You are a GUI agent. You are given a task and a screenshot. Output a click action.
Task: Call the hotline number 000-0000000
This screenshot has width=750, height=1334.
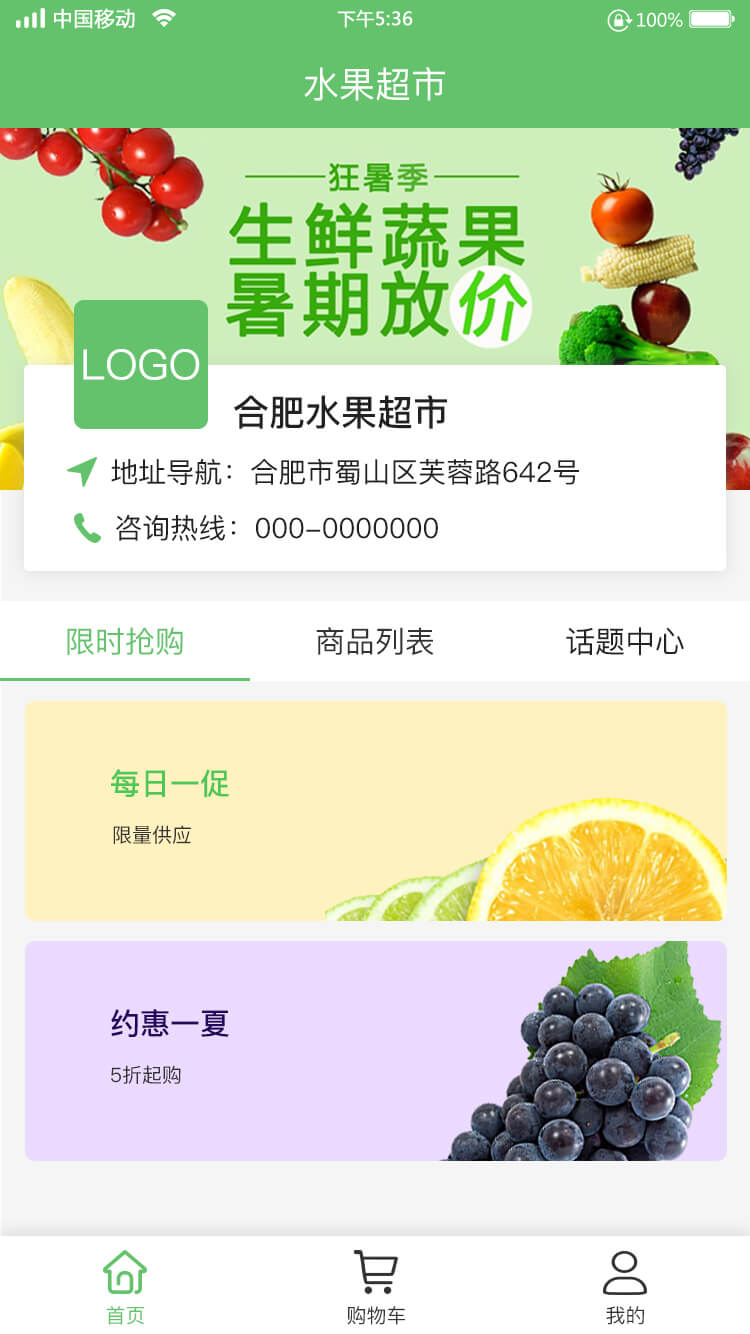pyautogui.click(x=345, y=529)
